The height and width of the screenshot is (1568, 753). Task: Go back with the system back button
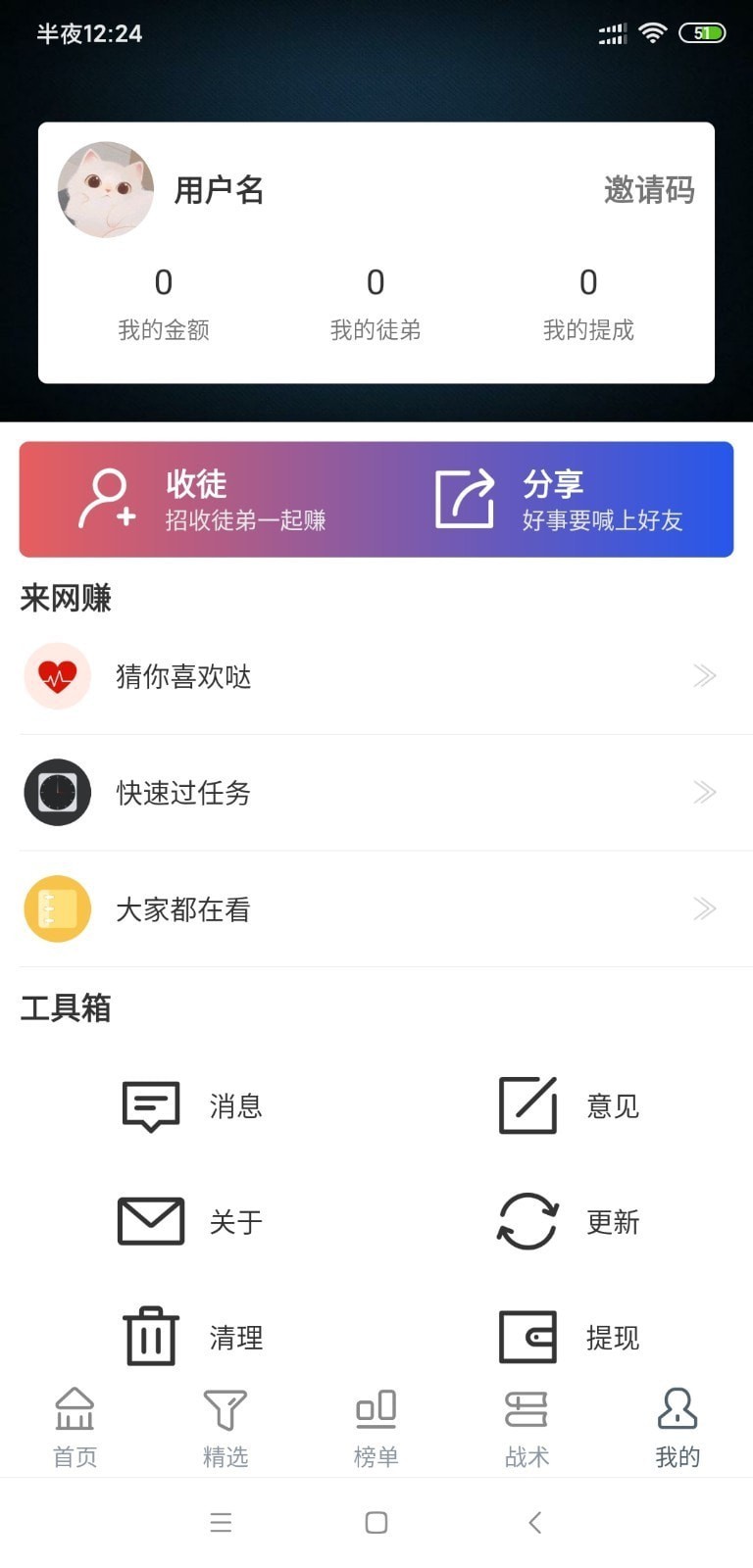click(x=534, y=1522)
